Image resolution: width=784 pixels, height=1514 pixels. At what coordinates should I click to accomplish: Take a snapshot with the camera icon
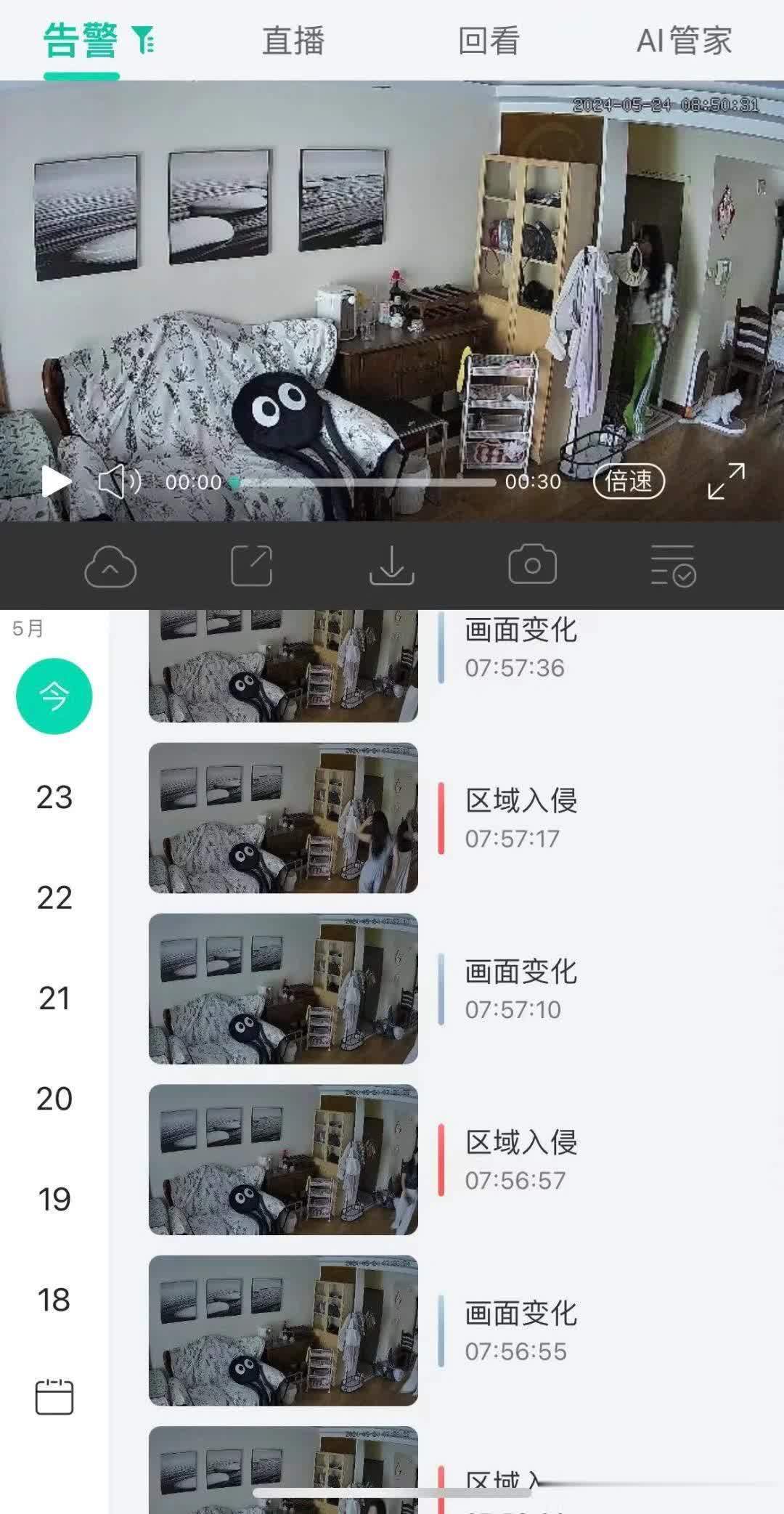tap(532, 566)
